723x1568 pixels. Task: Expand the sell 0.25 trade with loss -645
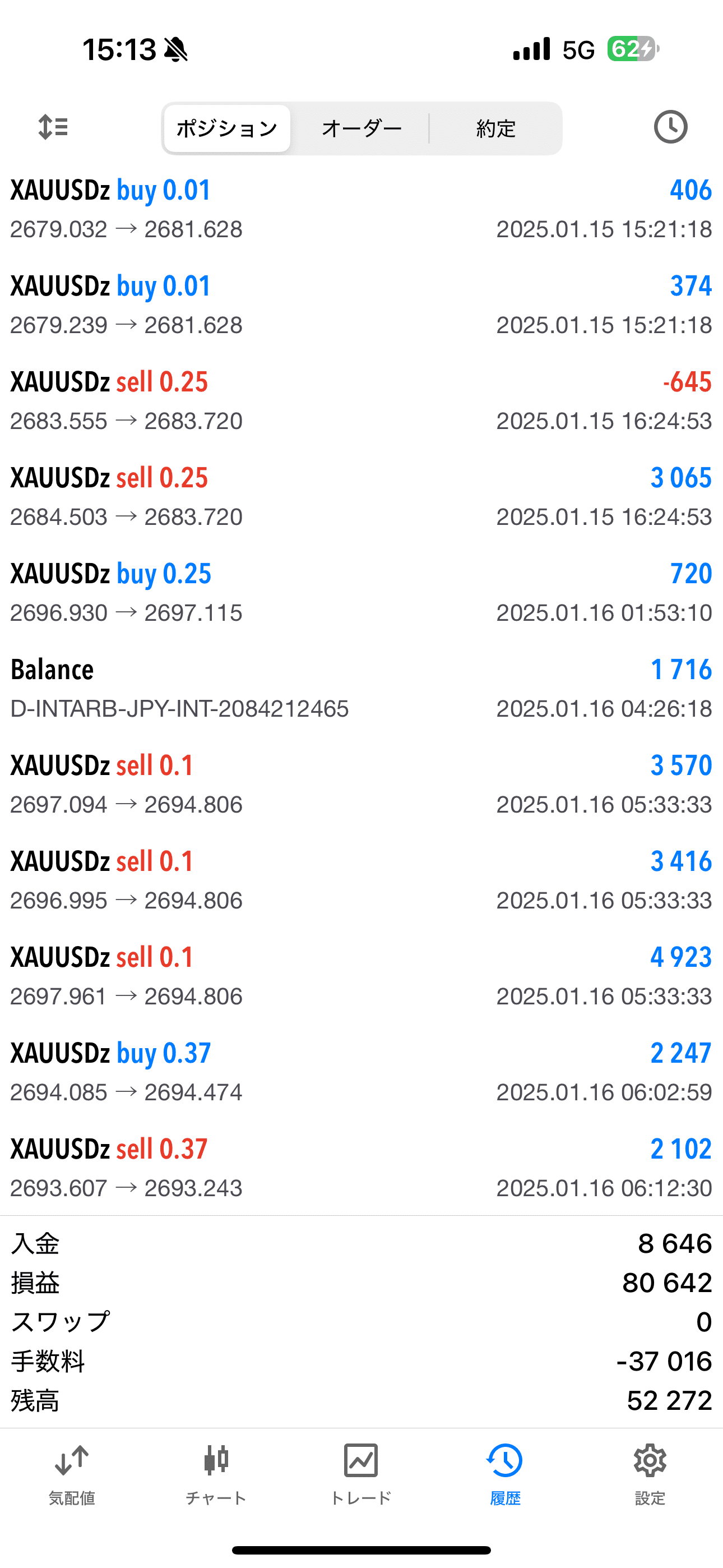click(x=361, y=400)
